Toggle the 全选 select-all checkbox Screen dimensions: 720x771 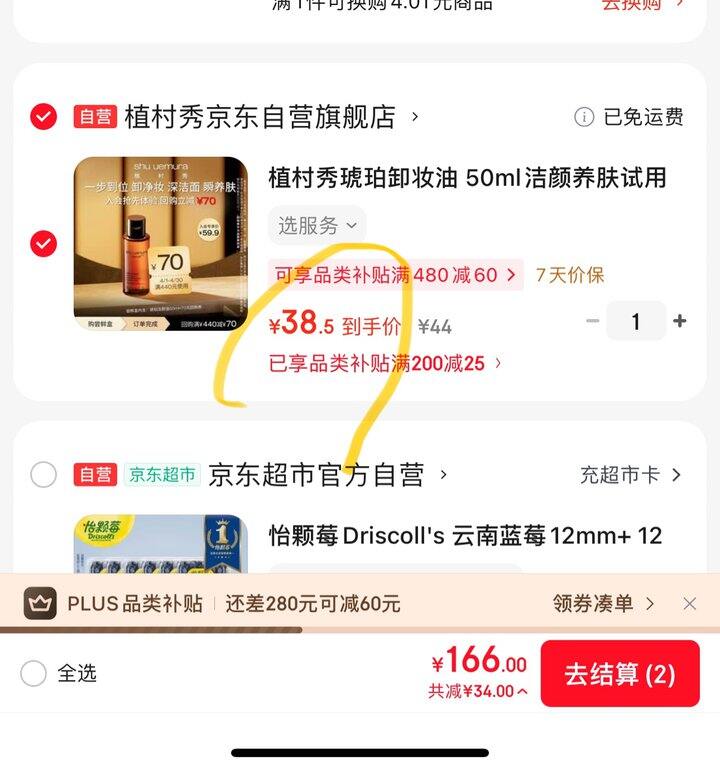pyautogui.click(x=34, y=673)
